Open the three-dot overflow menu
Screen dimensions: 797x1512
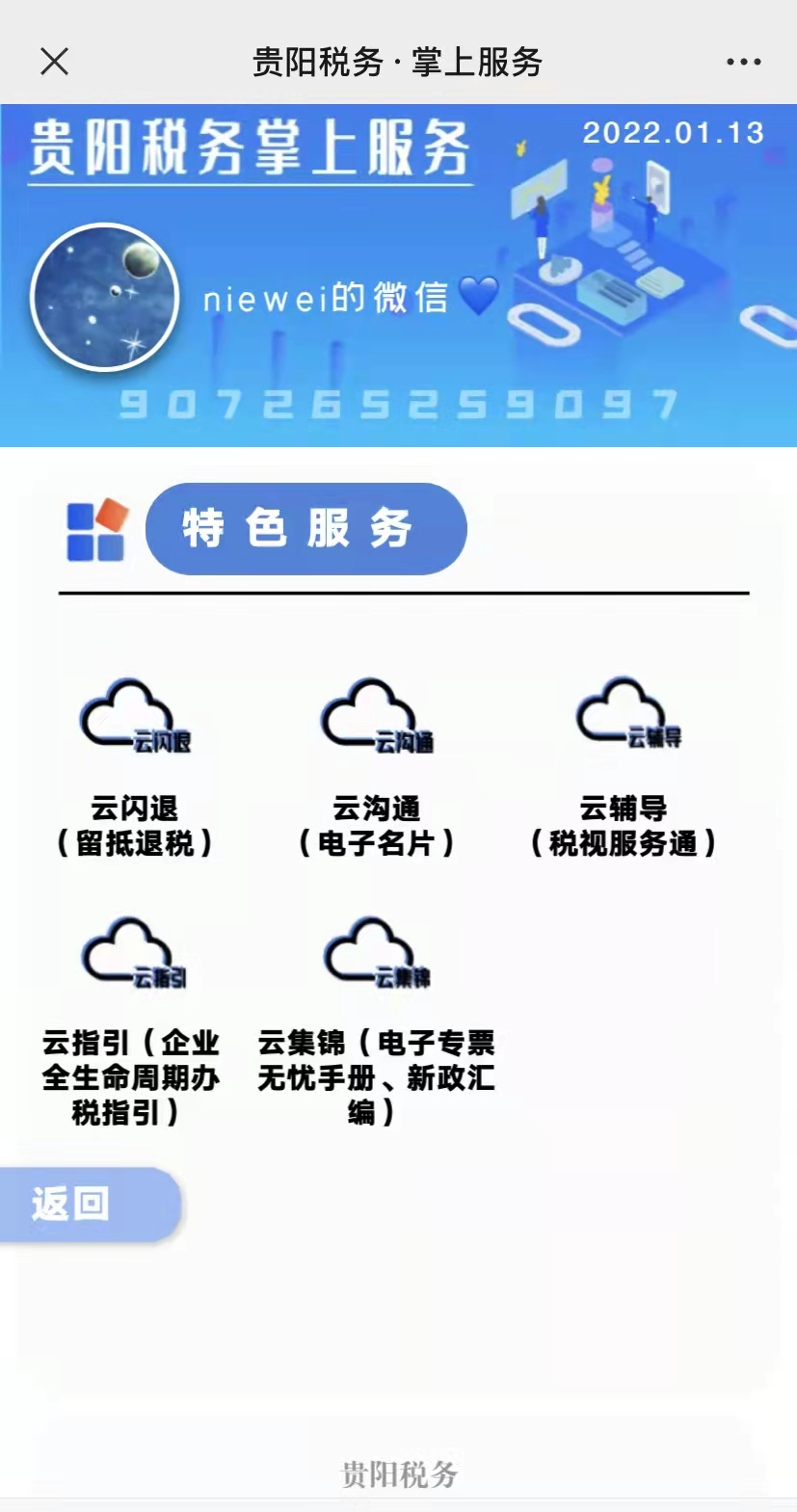743,62
